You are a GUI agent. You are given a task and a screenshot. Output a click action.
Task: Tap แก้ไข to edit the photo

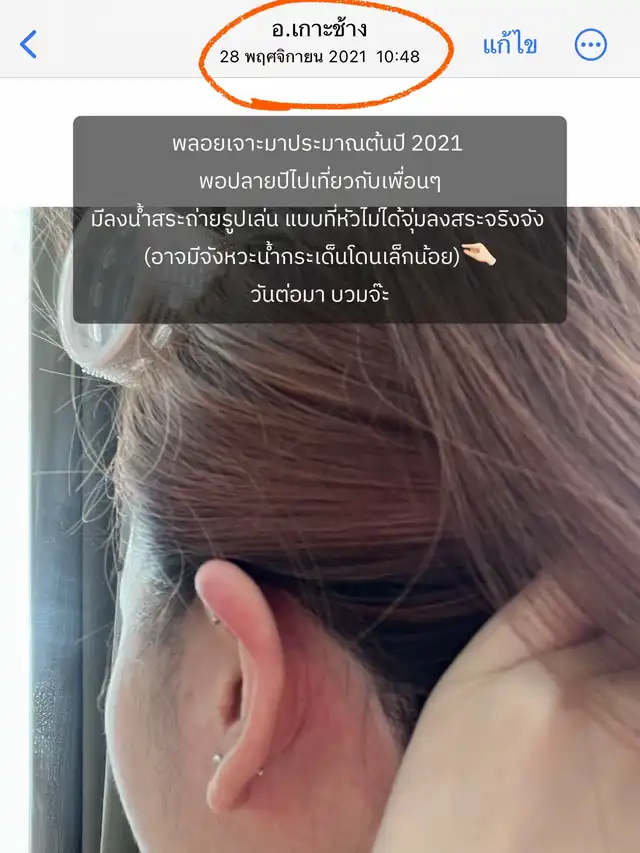510,45
